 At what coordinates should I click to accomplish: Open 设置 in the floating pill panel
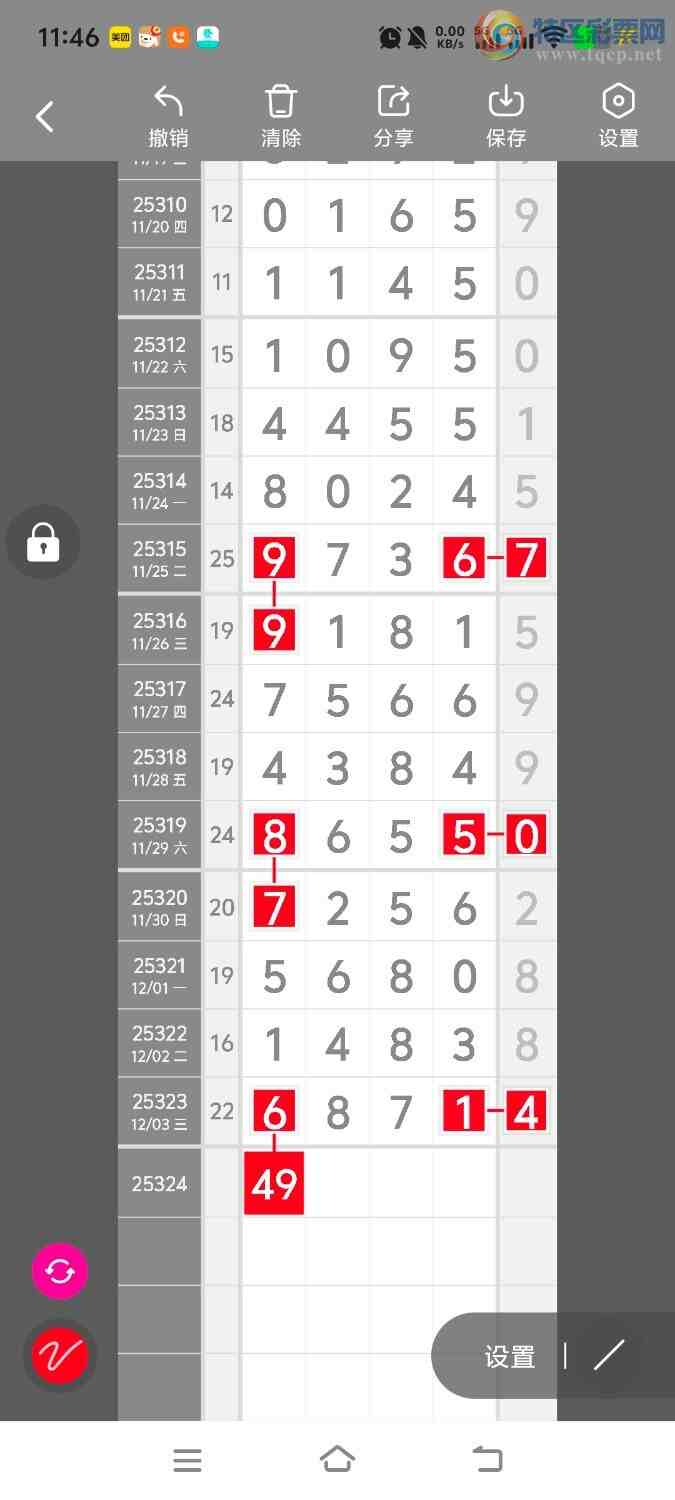510,1356
